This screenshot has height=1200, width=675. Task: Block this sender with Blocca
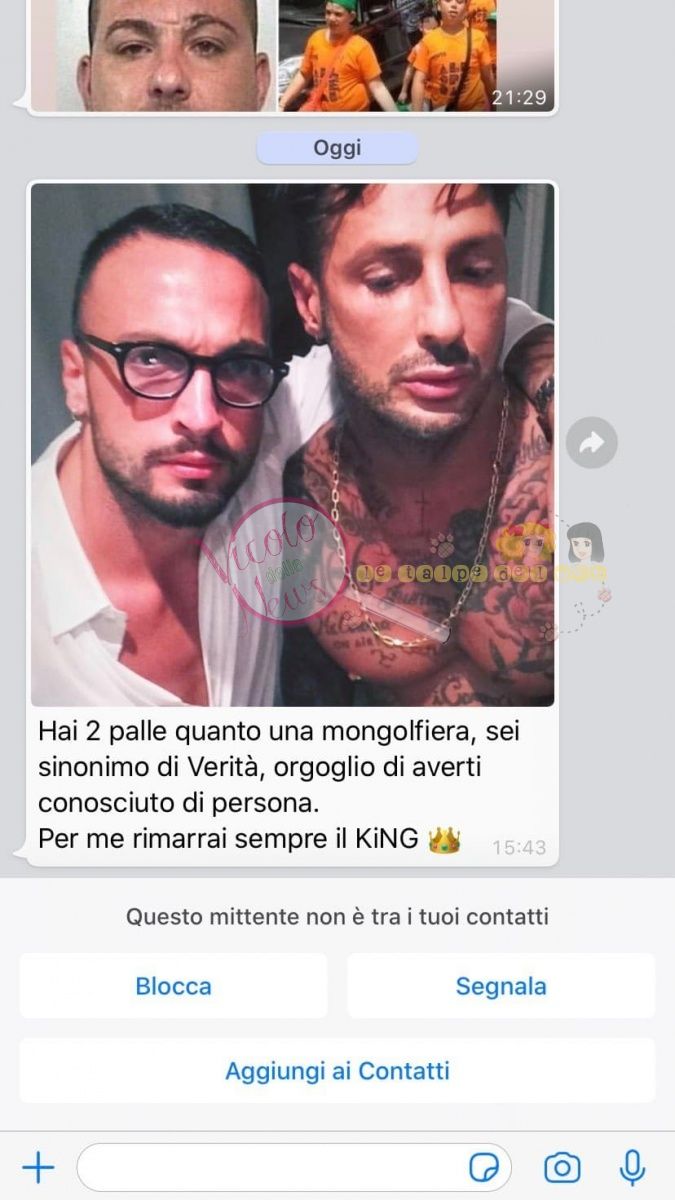point(173,986)
